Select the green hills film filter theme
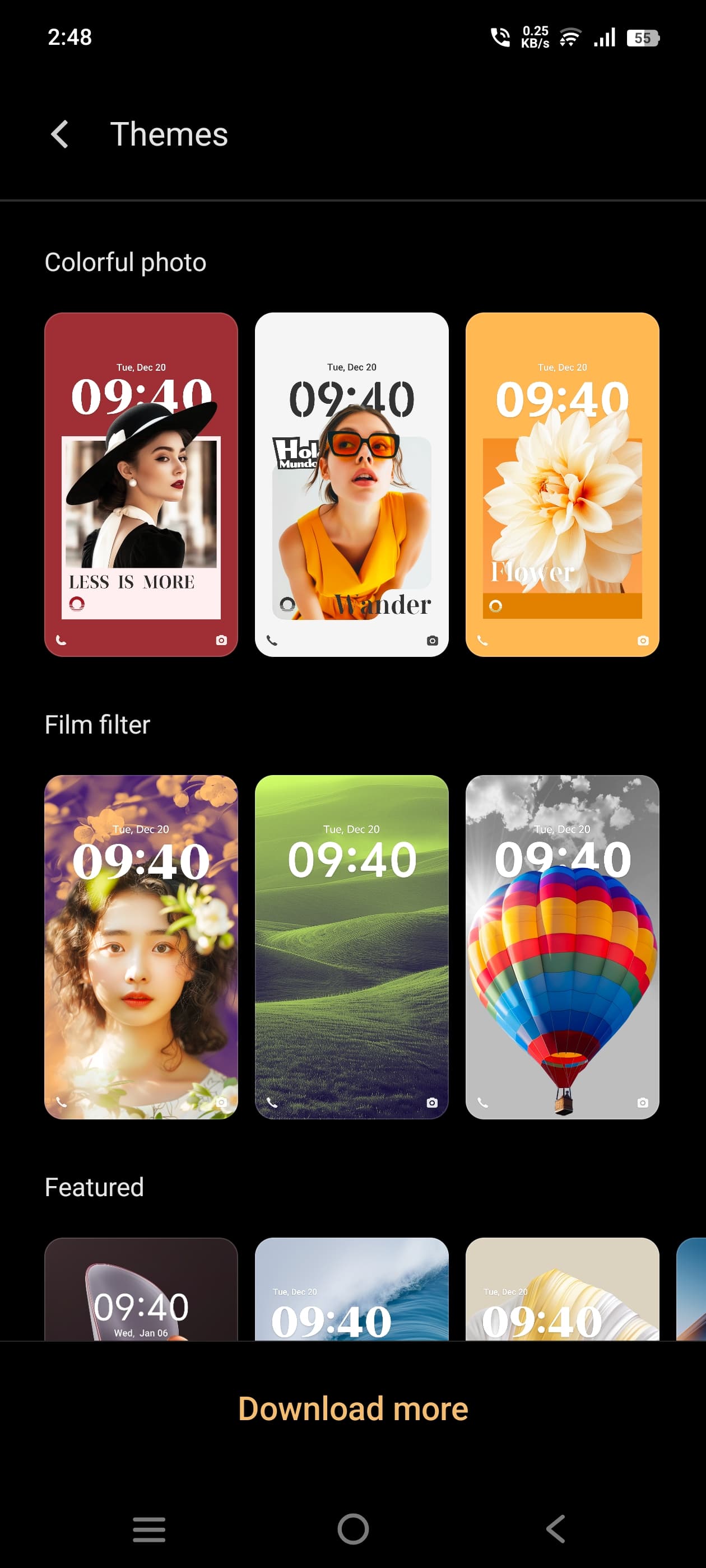The height and width of the screenshot is (1568, 706). (x=351, y=946)
